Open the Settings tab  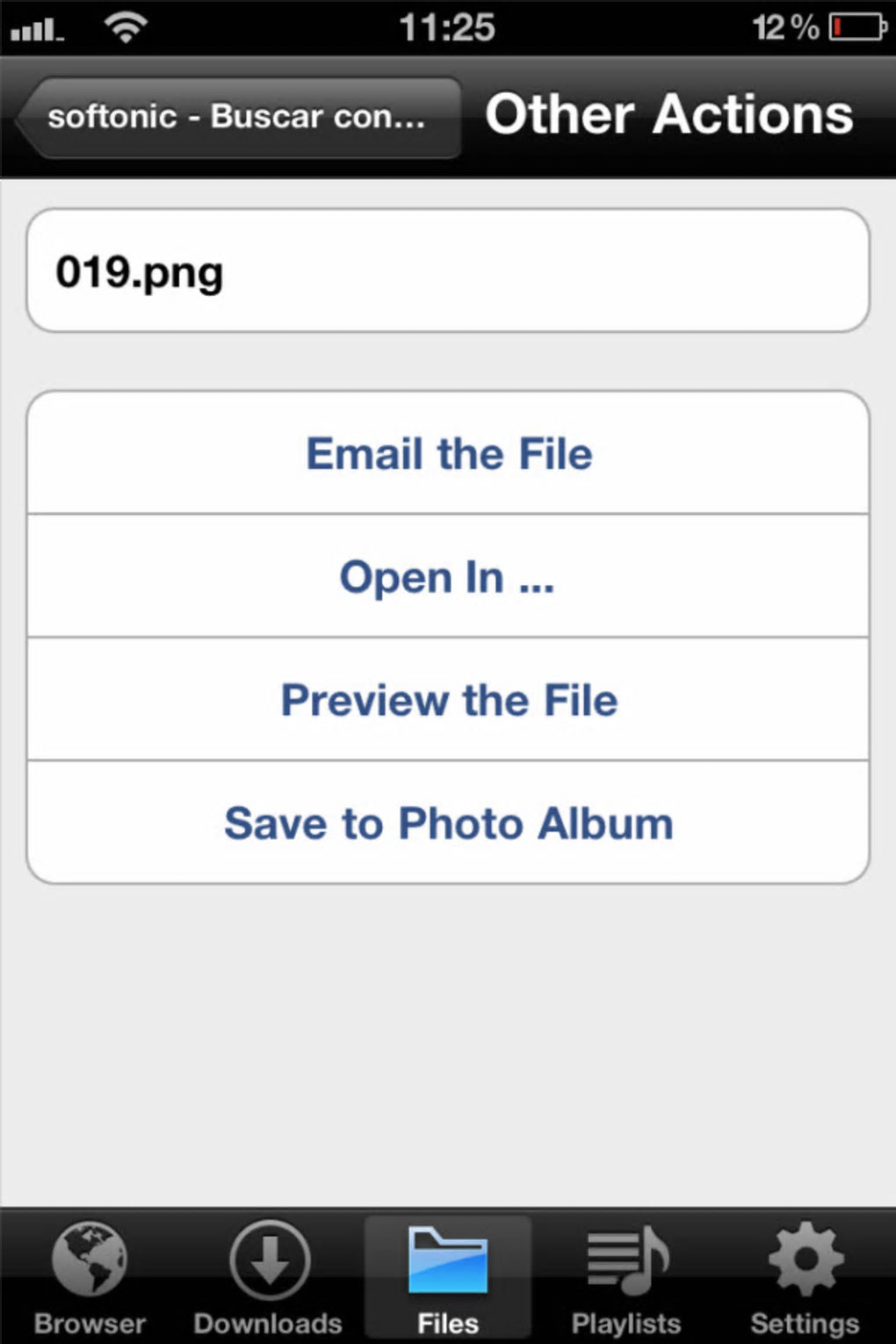coord(805,1278)
